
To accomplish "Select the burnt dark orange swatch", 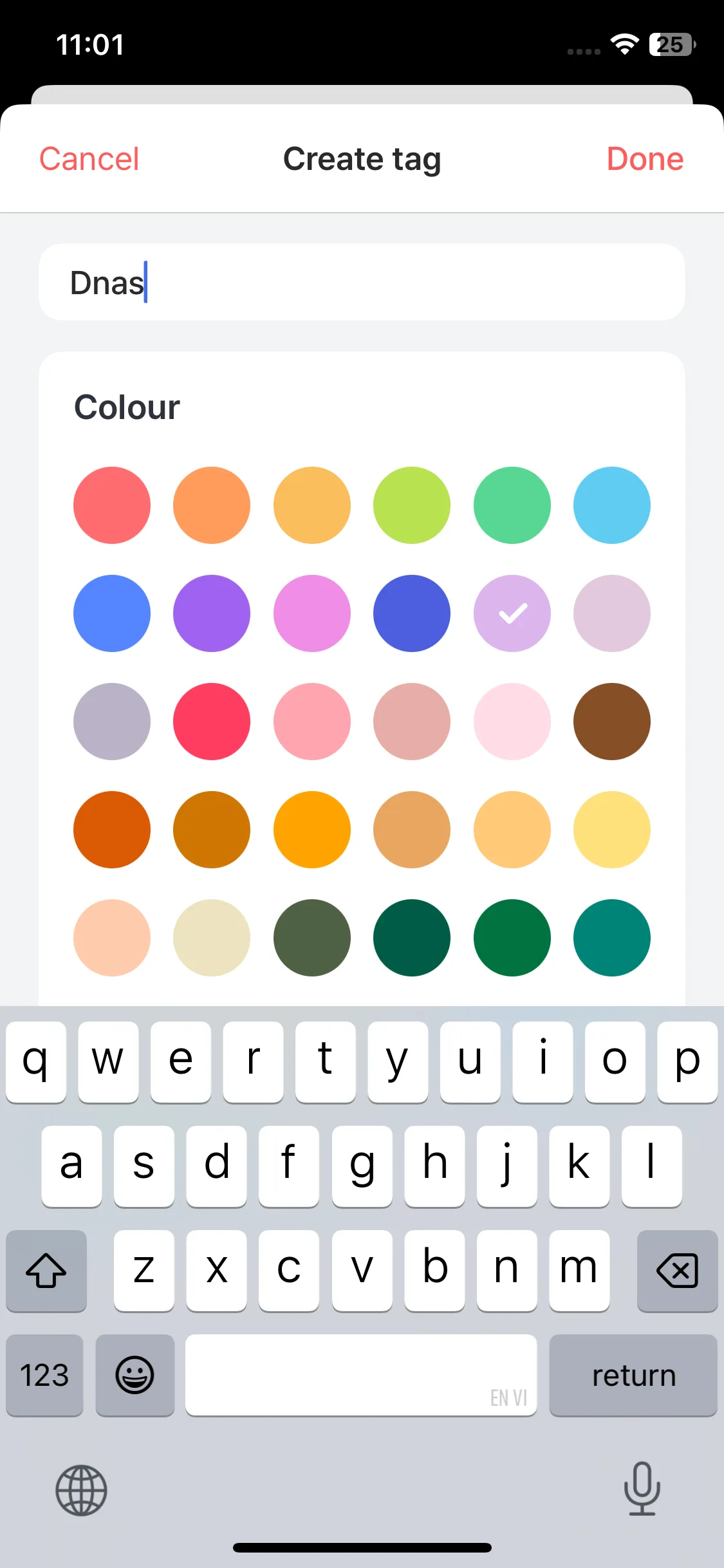I will (x=112, y=830).
